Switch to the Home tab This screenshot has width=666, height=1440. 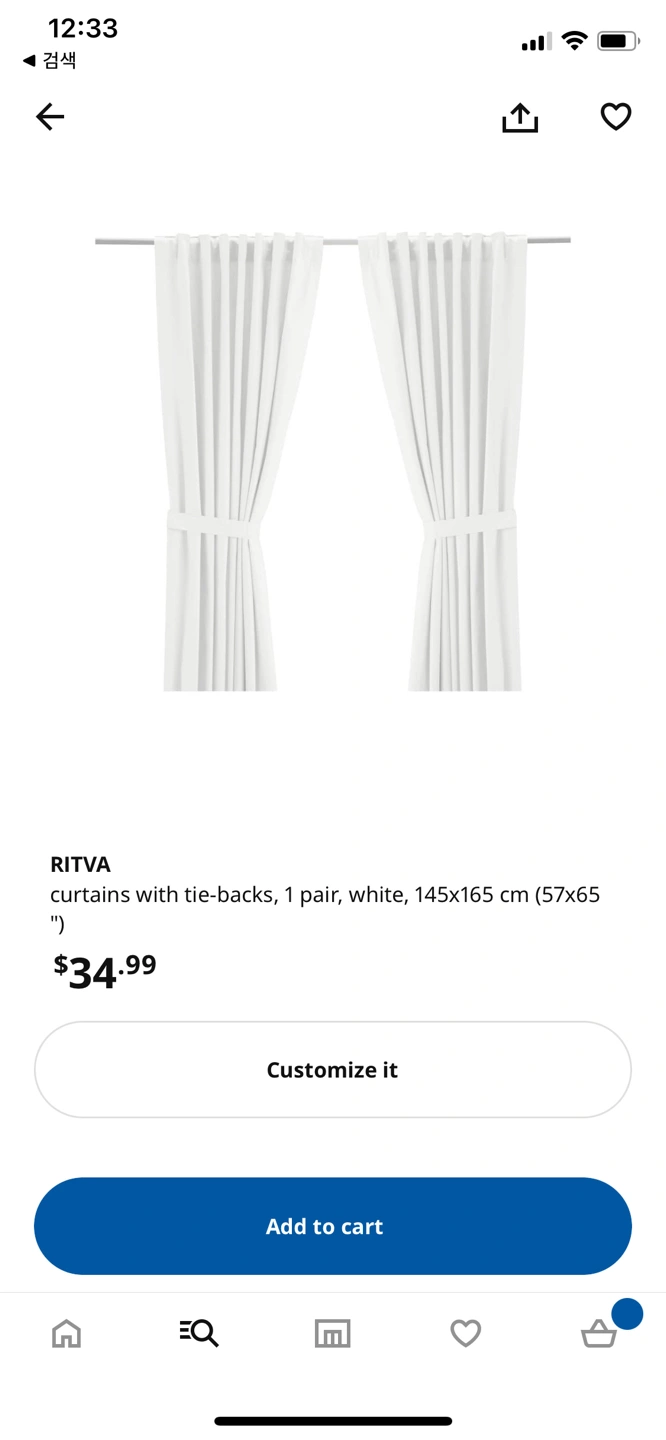(66, 1333)
